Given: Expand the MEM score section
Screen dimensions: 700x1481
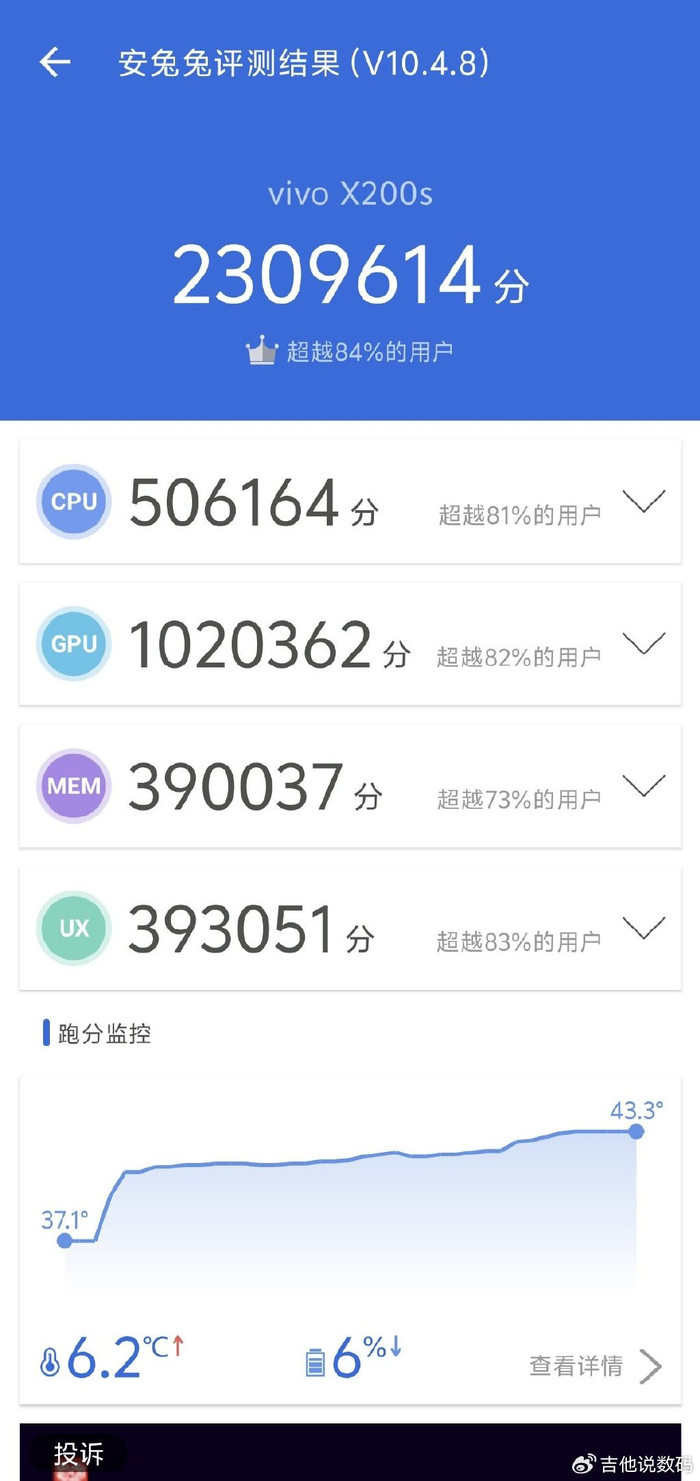Looking at the screenshot, I should pyautogui.click(x=643, y=786).
